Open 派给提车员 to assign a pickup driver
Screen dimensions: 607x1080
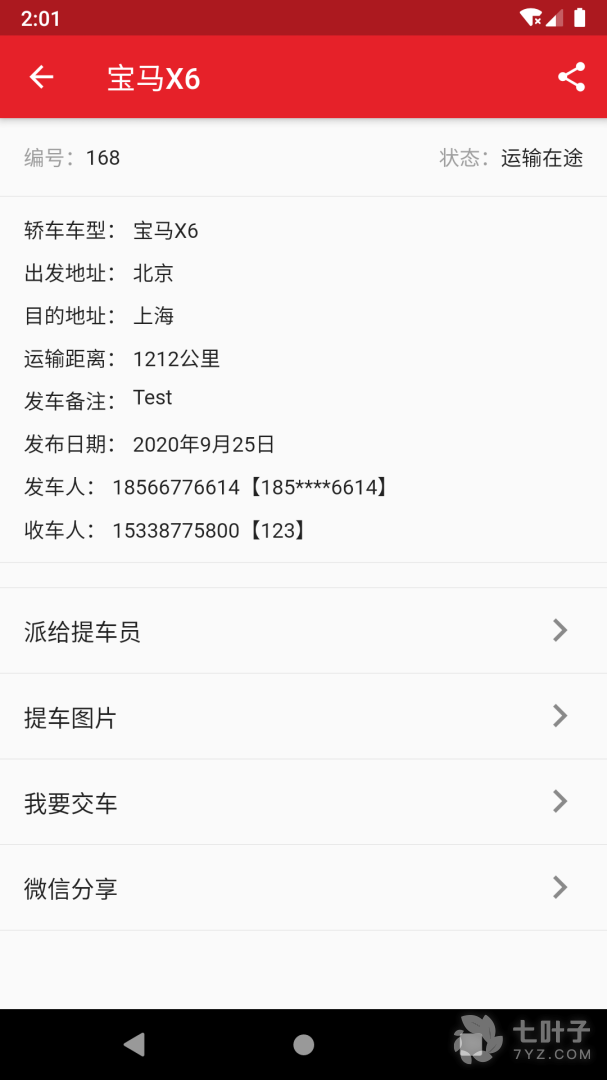tap(303, 631)
